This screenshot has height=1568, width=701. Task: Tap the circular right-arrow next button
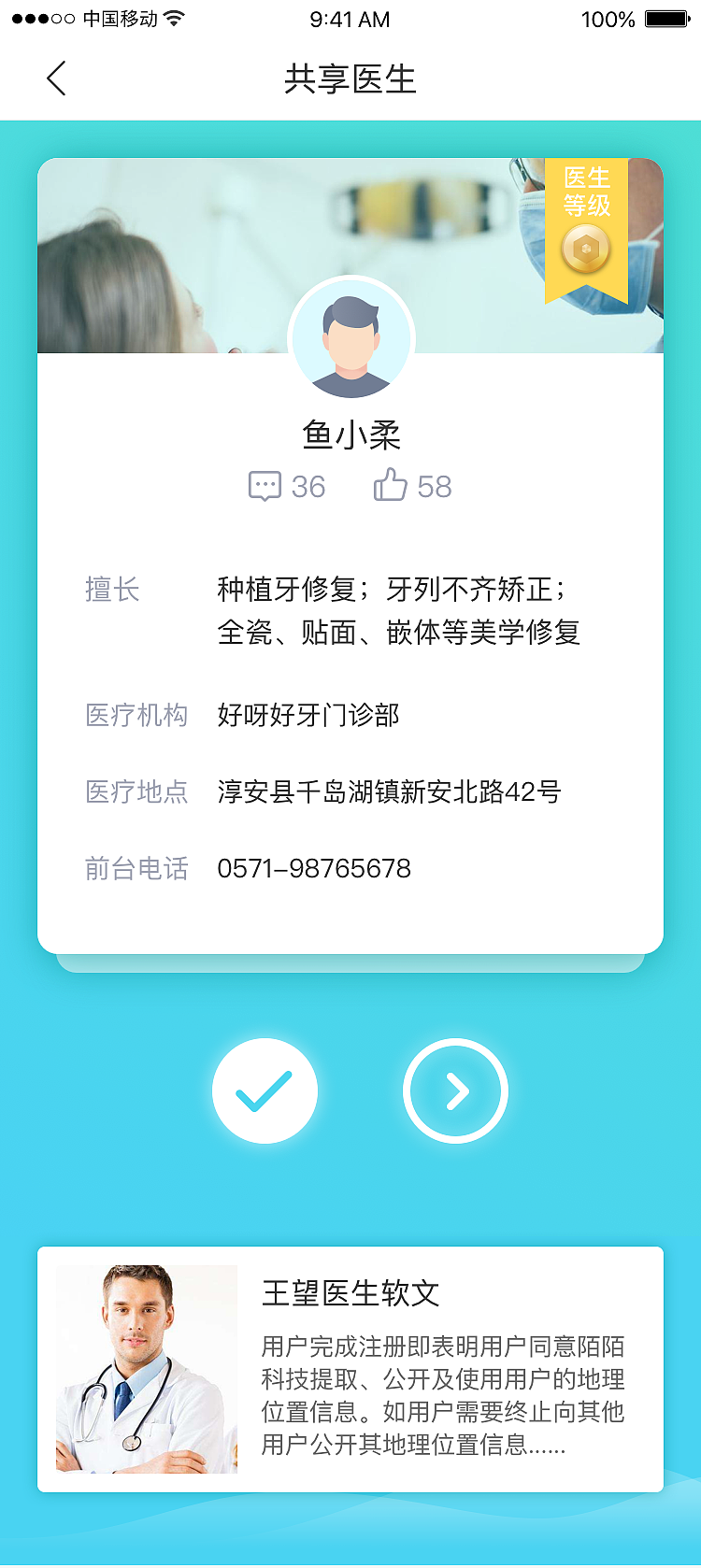[455, 1090]
